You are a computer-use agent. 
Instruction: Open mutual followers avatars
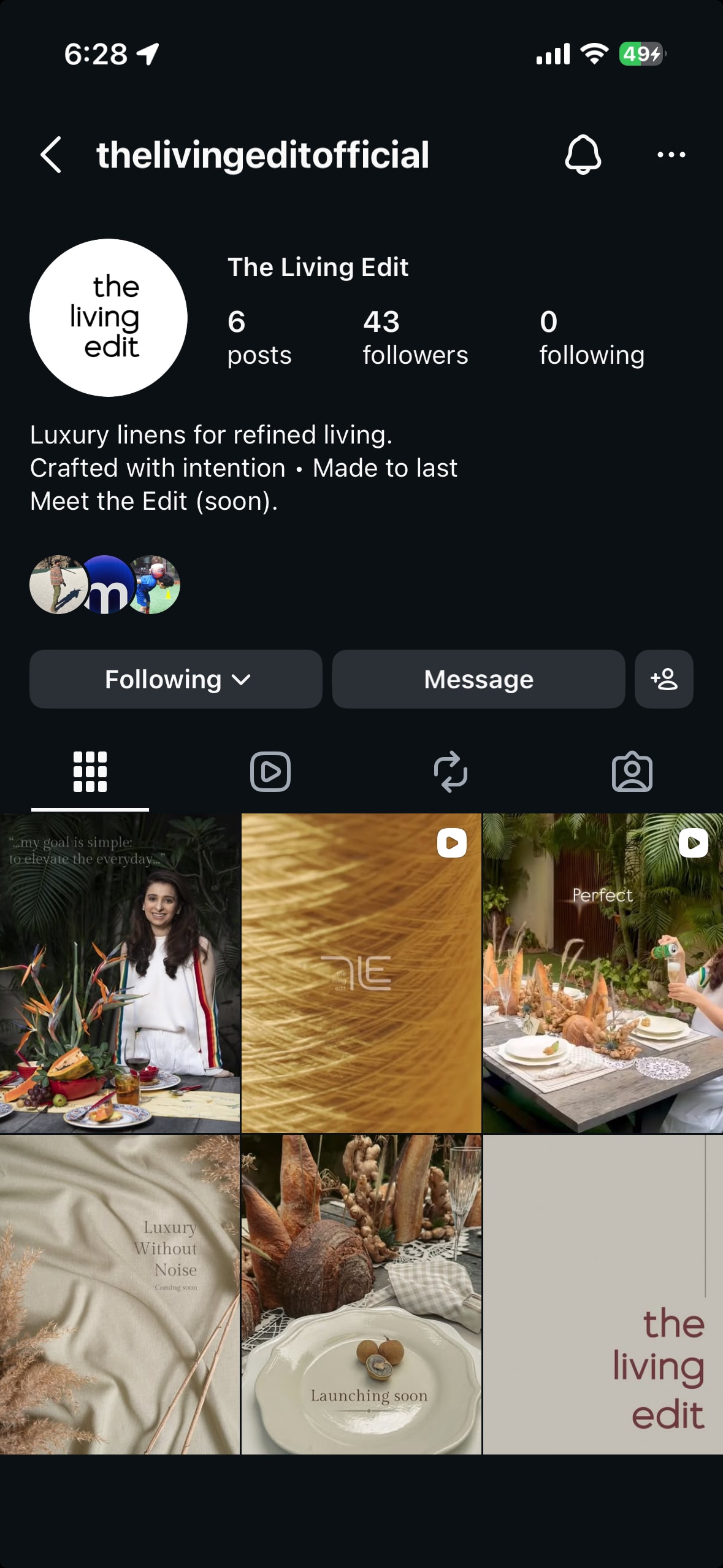(x=105, y=585)
